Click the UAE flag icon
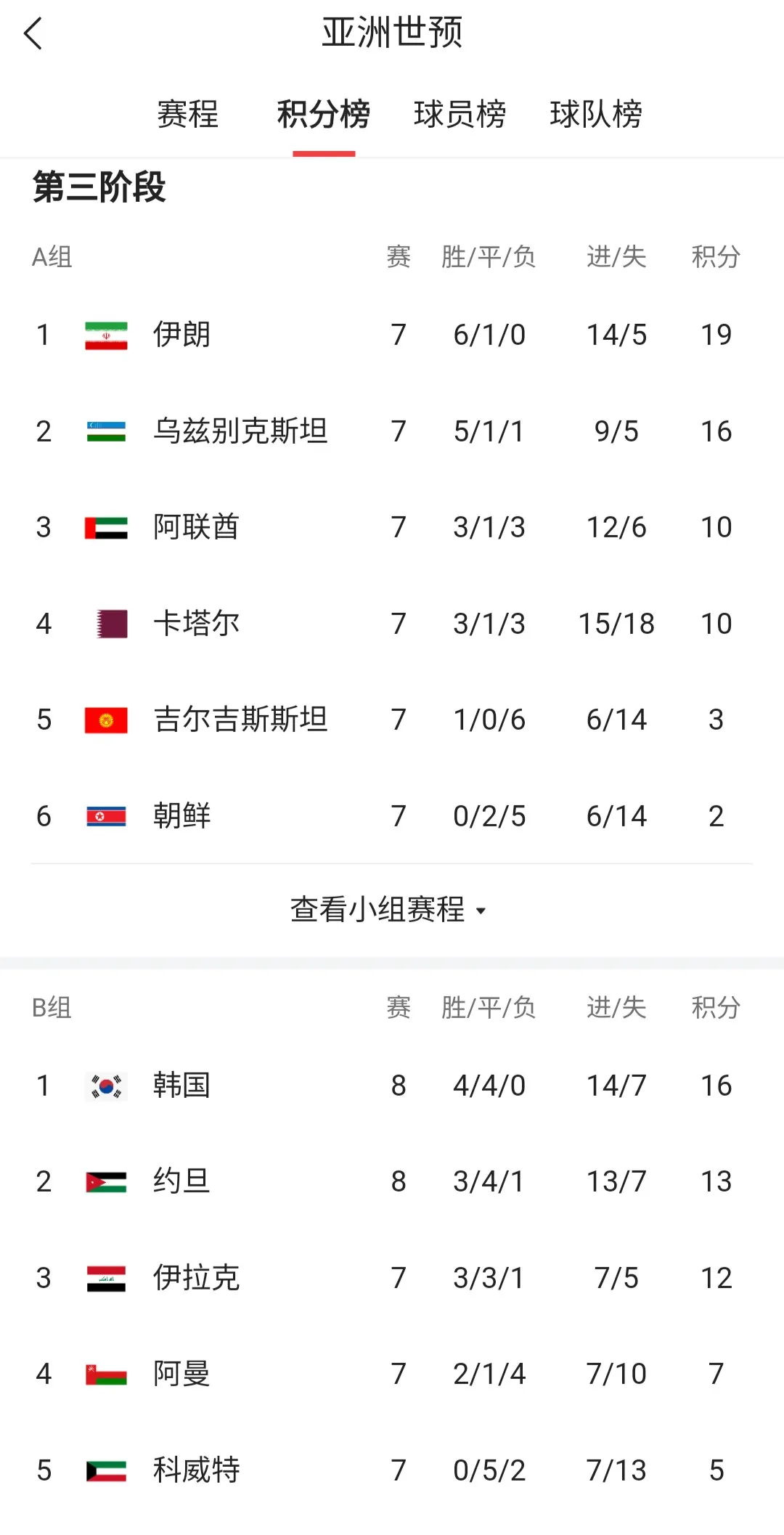 pos(105,526)
